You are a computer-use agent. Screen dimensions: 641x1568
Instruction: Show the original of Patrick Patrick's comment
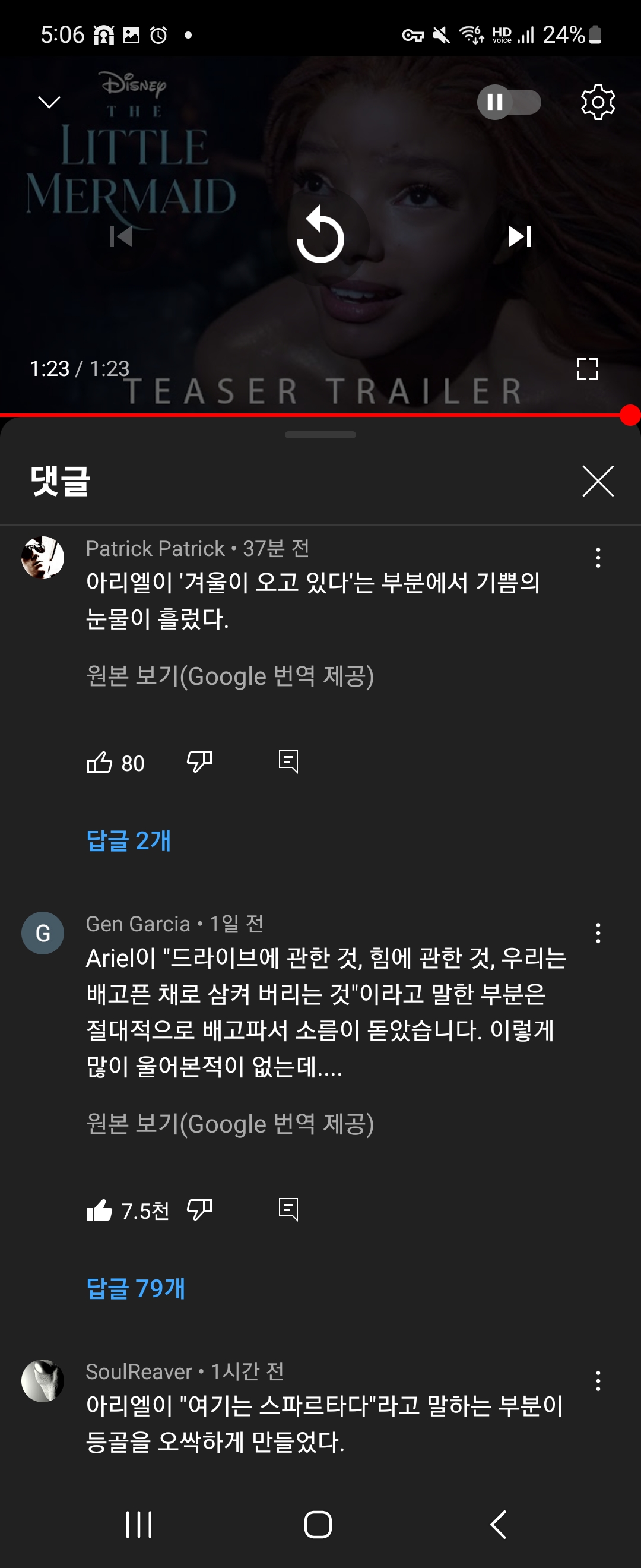coord(230,676)
